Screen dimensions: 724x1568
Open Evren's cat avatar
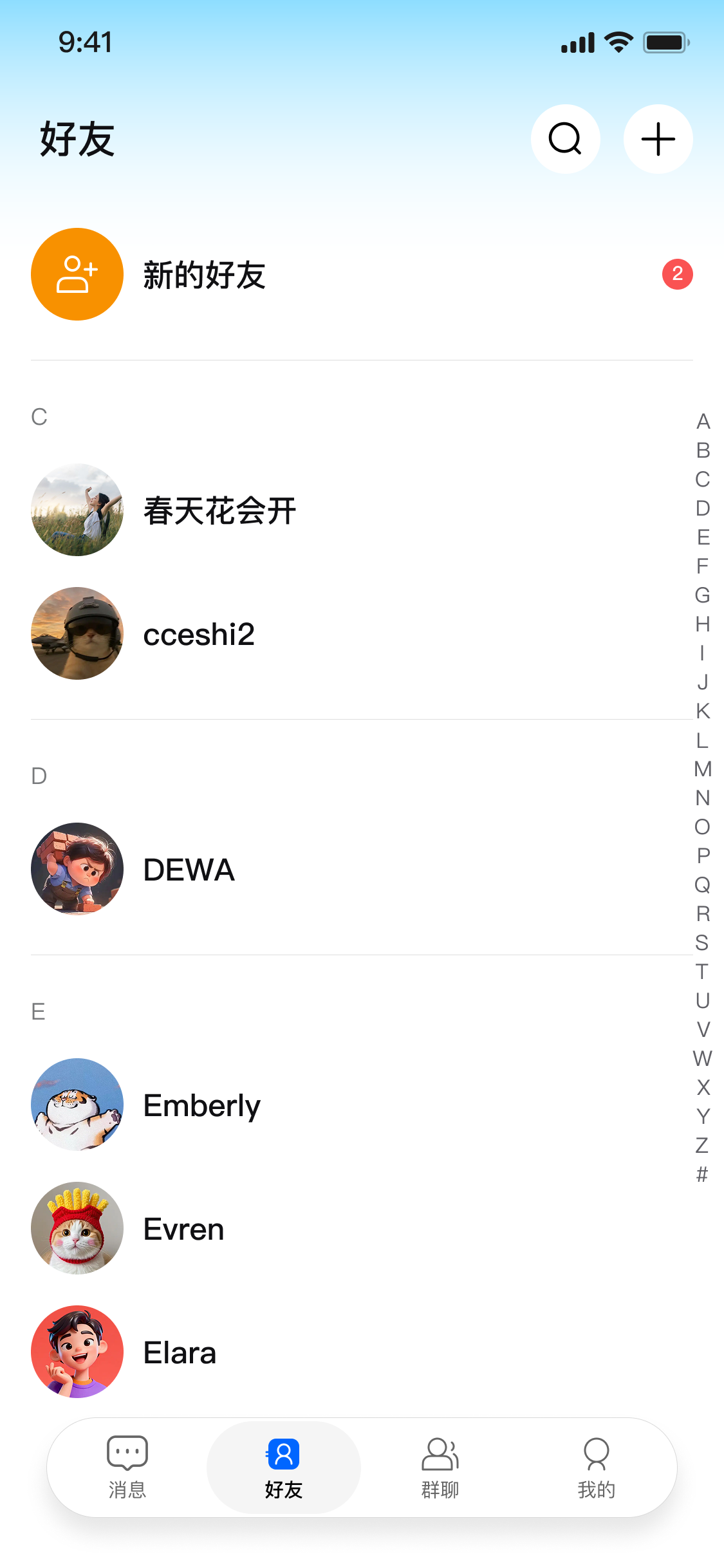(77, 1227)
